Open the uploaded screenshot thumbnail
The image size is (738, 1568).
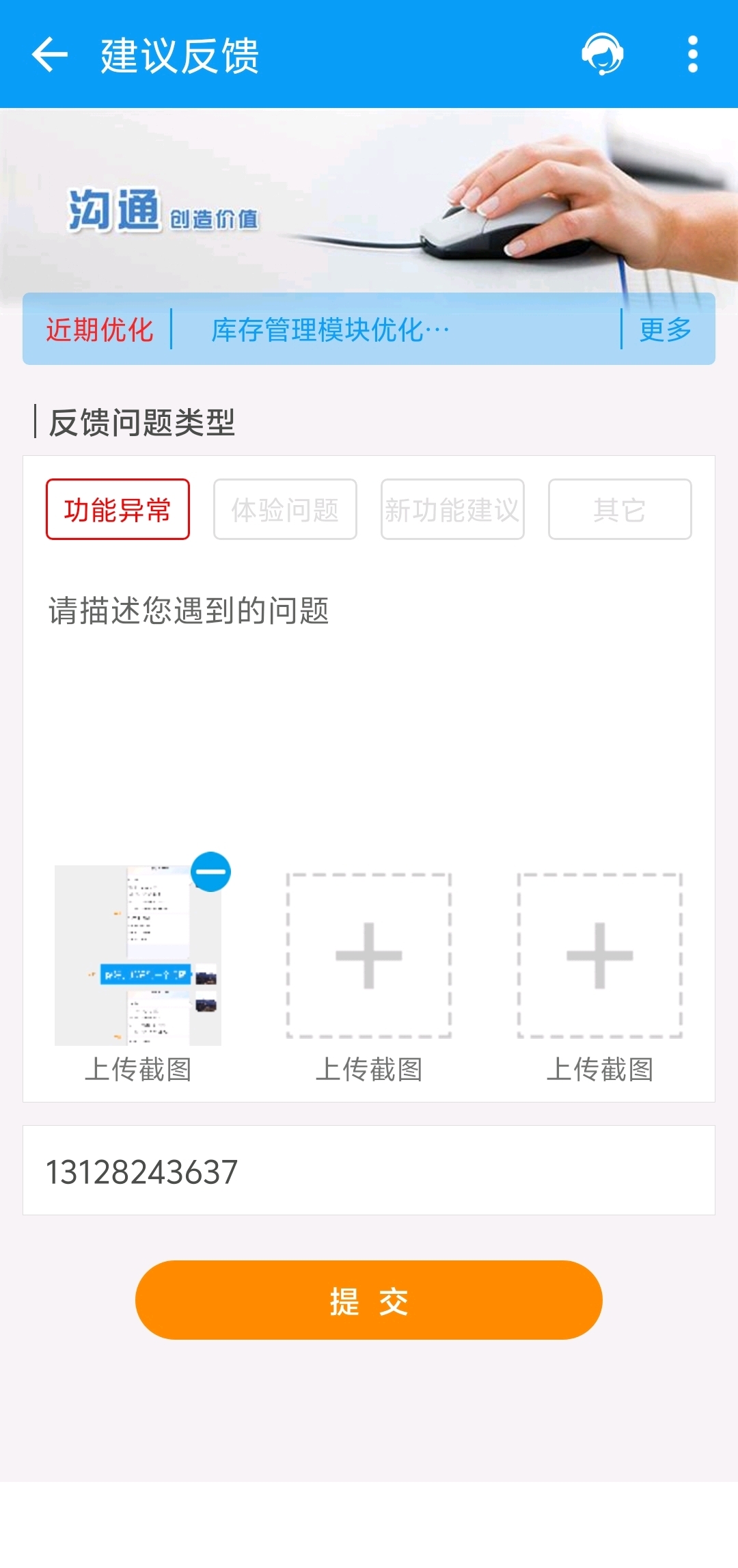pyautogui.click(x=137, y=955)
